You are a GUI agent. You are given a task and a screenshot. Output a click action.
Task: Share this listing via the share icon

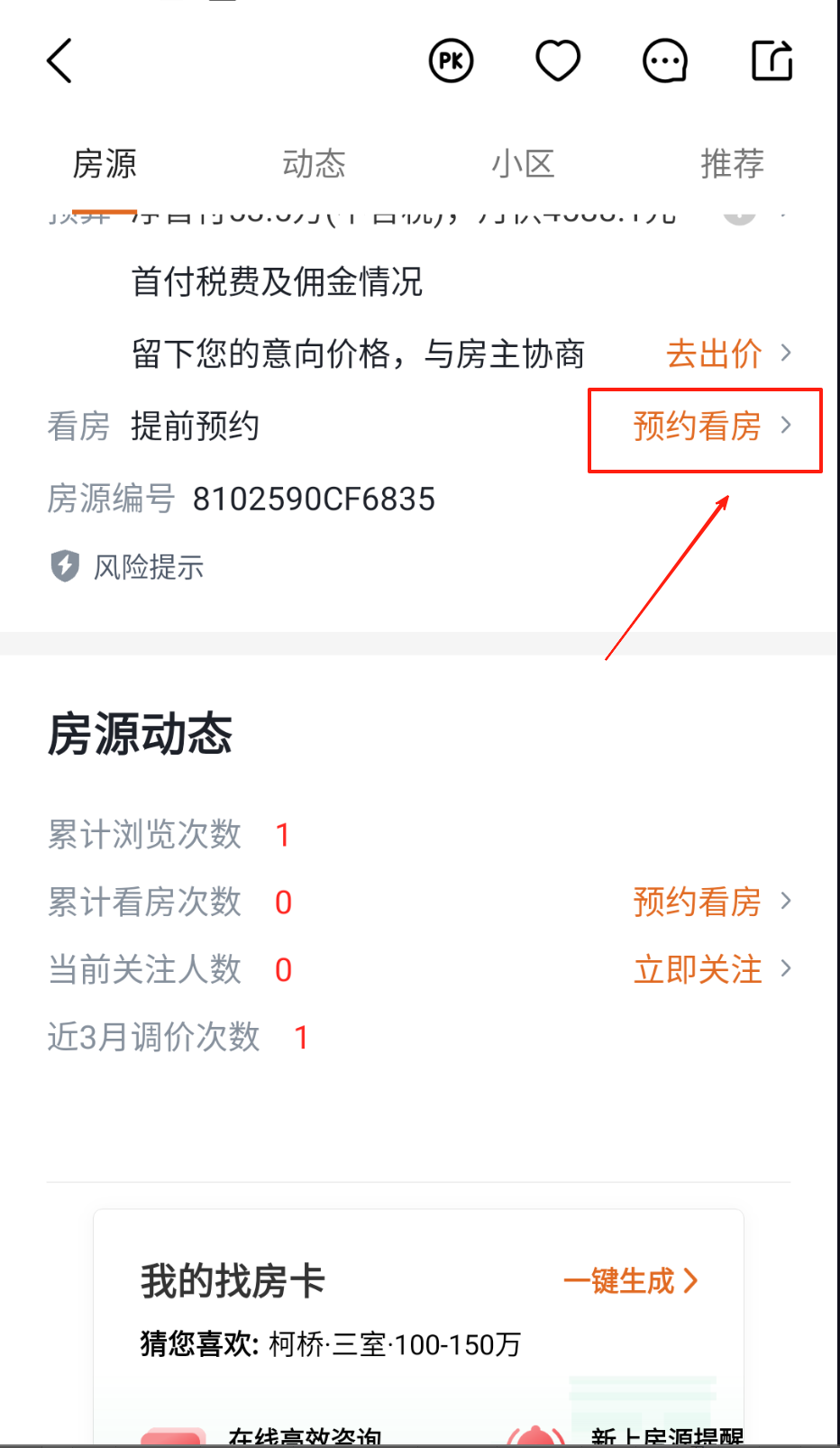772,61
